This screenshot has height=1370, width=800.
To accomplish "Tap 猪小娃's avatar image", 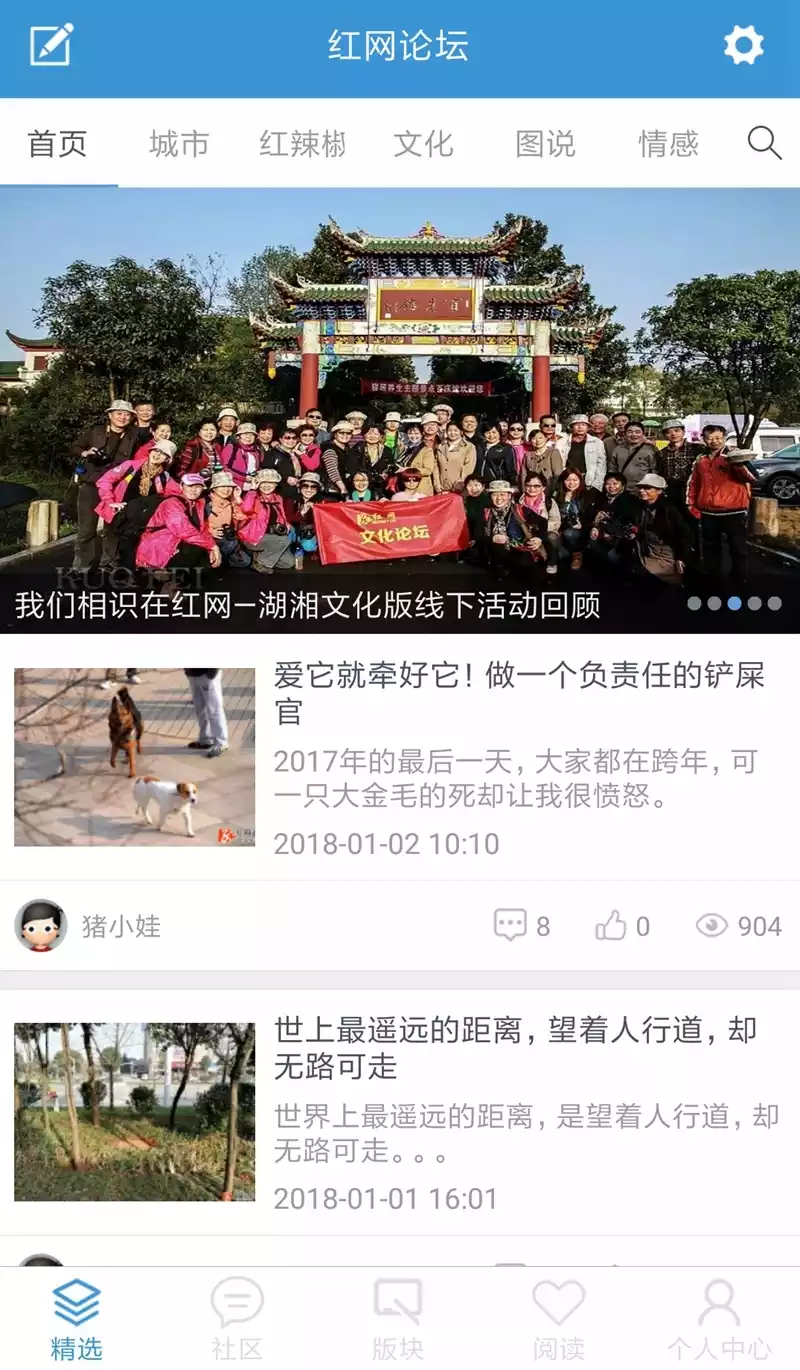I will coord(42,925).
